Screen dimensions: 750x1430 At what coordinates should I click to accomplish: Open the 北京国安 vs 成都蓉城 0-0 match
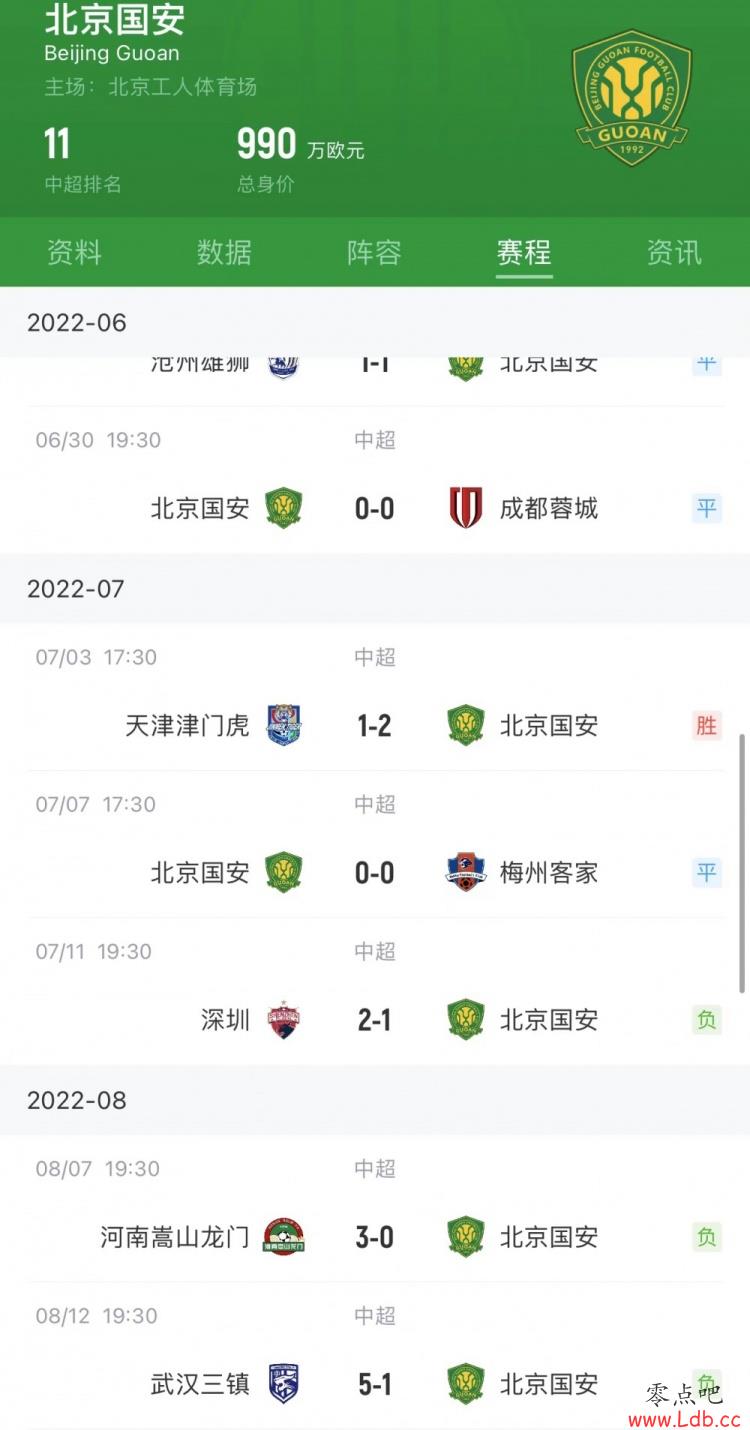[375, 480]
